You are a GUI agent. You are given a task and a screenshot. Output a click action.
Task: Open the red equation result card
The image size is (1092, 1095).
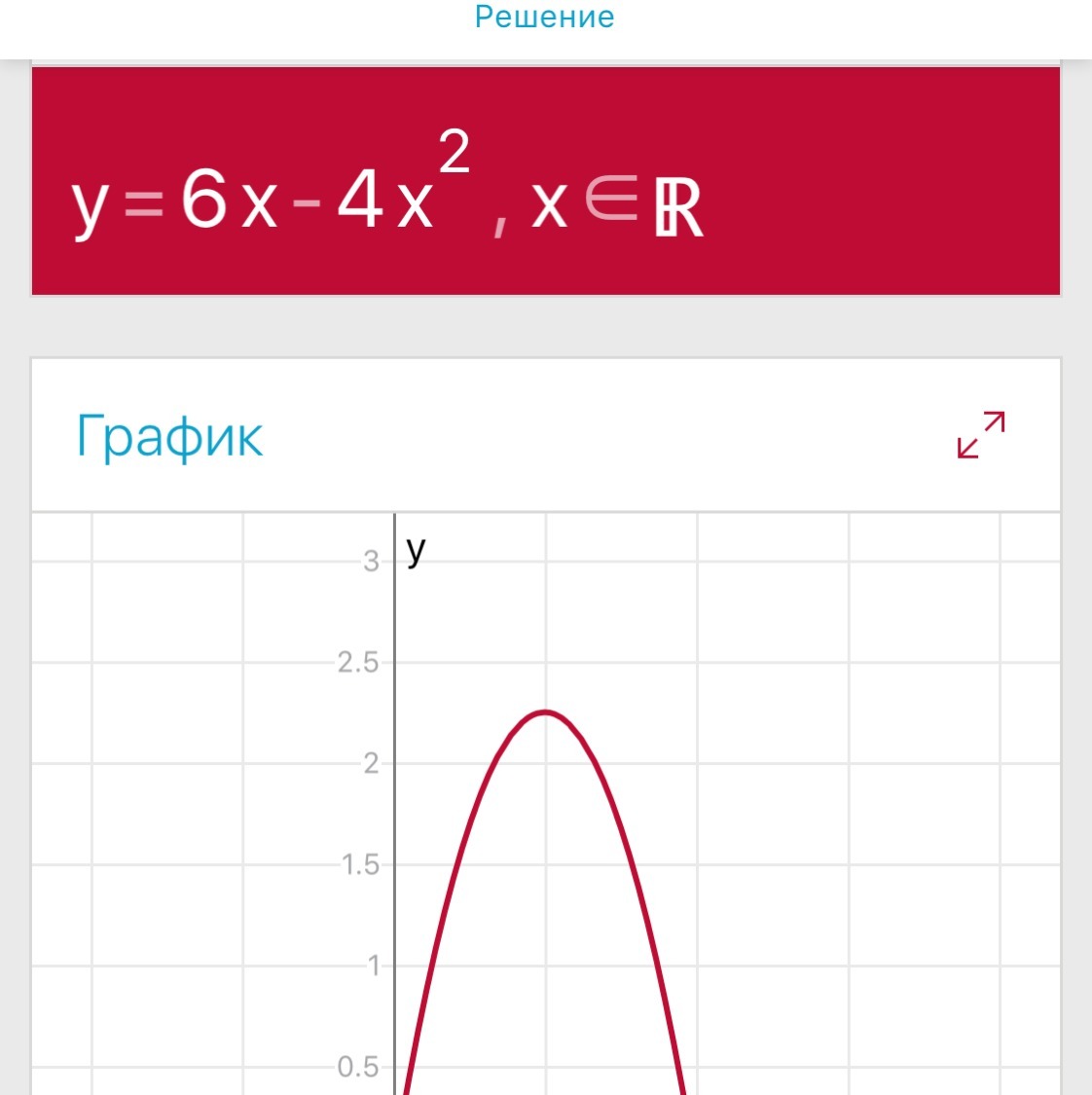[545, 182]
